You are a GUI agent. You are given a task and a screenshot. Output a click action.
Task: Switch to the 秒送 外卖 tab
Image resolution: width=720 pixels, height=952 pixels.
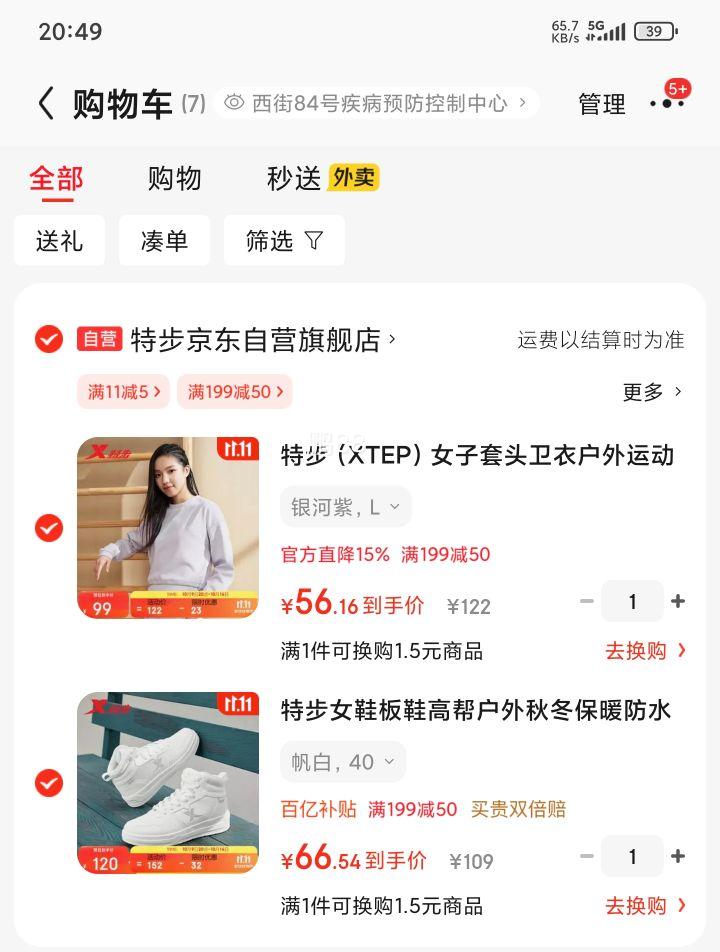322,179
